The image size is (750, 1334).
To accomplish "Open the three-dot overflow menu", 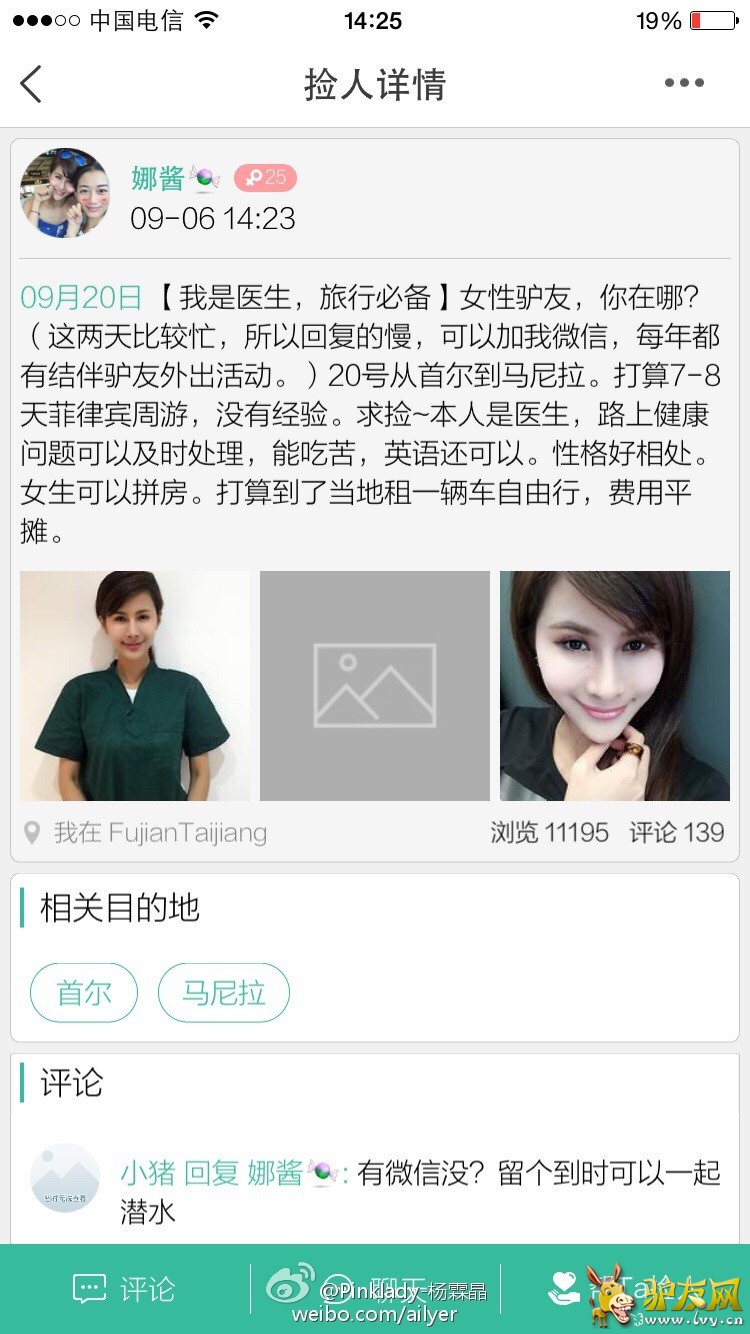I will coord(684,84).
